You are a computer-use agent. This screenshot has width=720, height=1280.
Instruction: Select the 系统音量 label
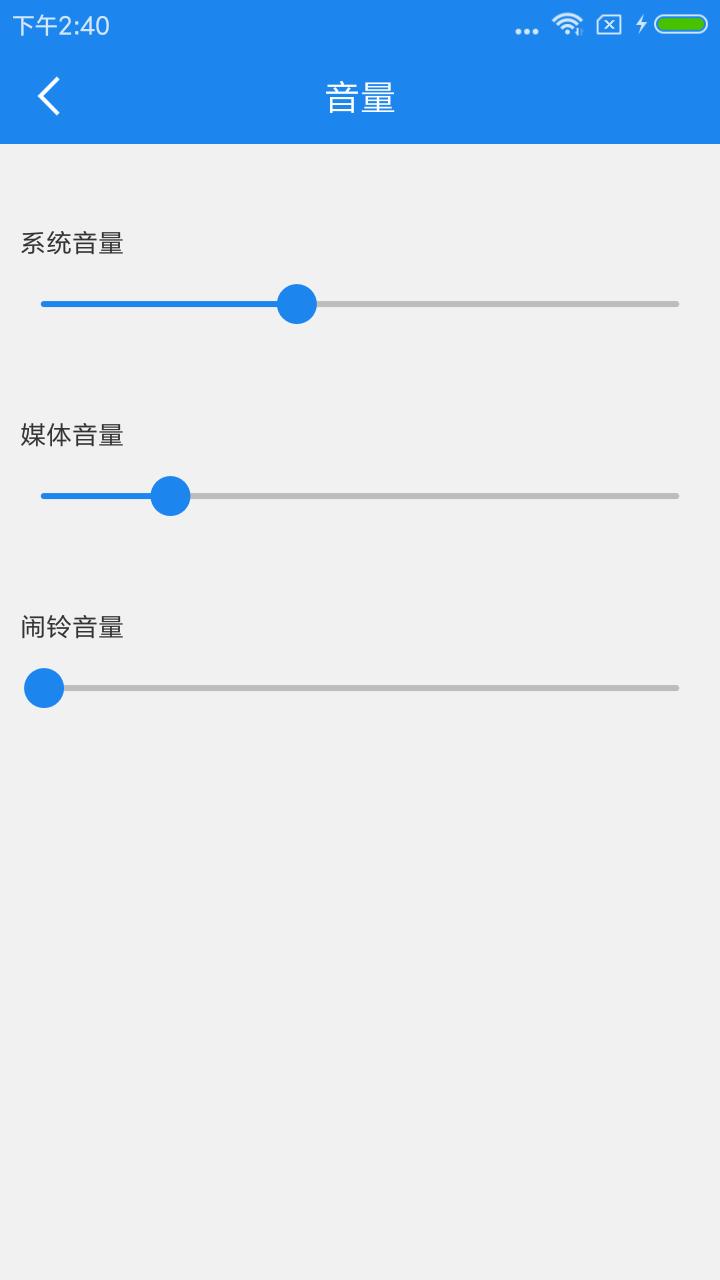[x=71, y=243]
